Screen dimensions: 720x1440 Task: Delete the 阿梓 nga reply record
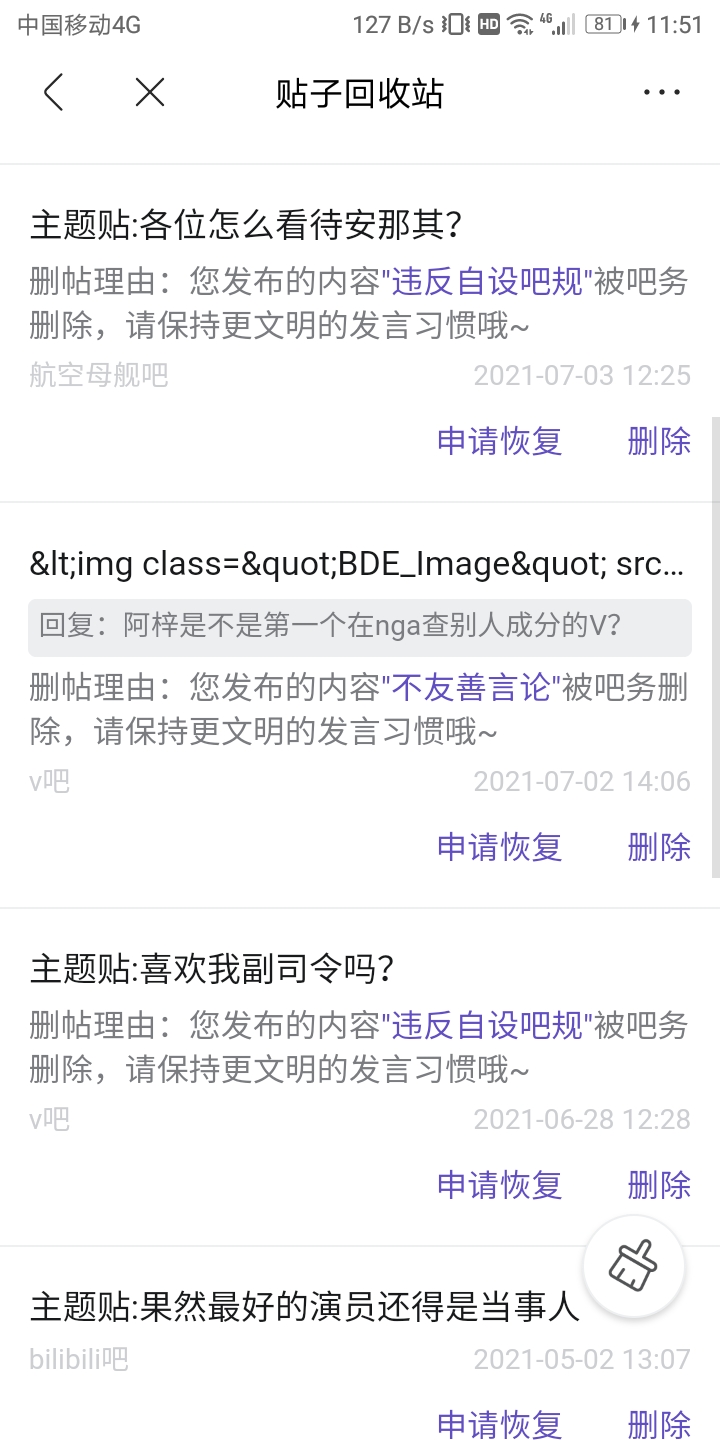tap(659, 847)
